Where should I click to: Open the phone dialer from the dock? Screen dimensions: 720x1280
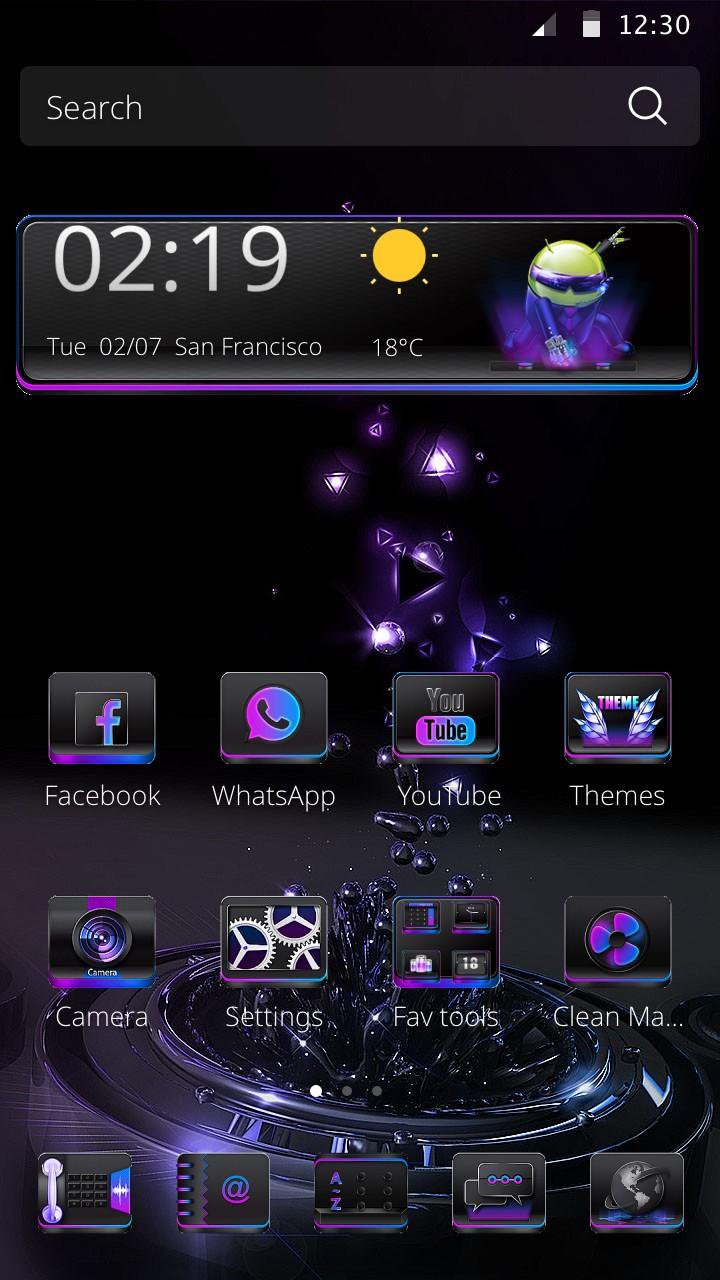(83, 1192)
